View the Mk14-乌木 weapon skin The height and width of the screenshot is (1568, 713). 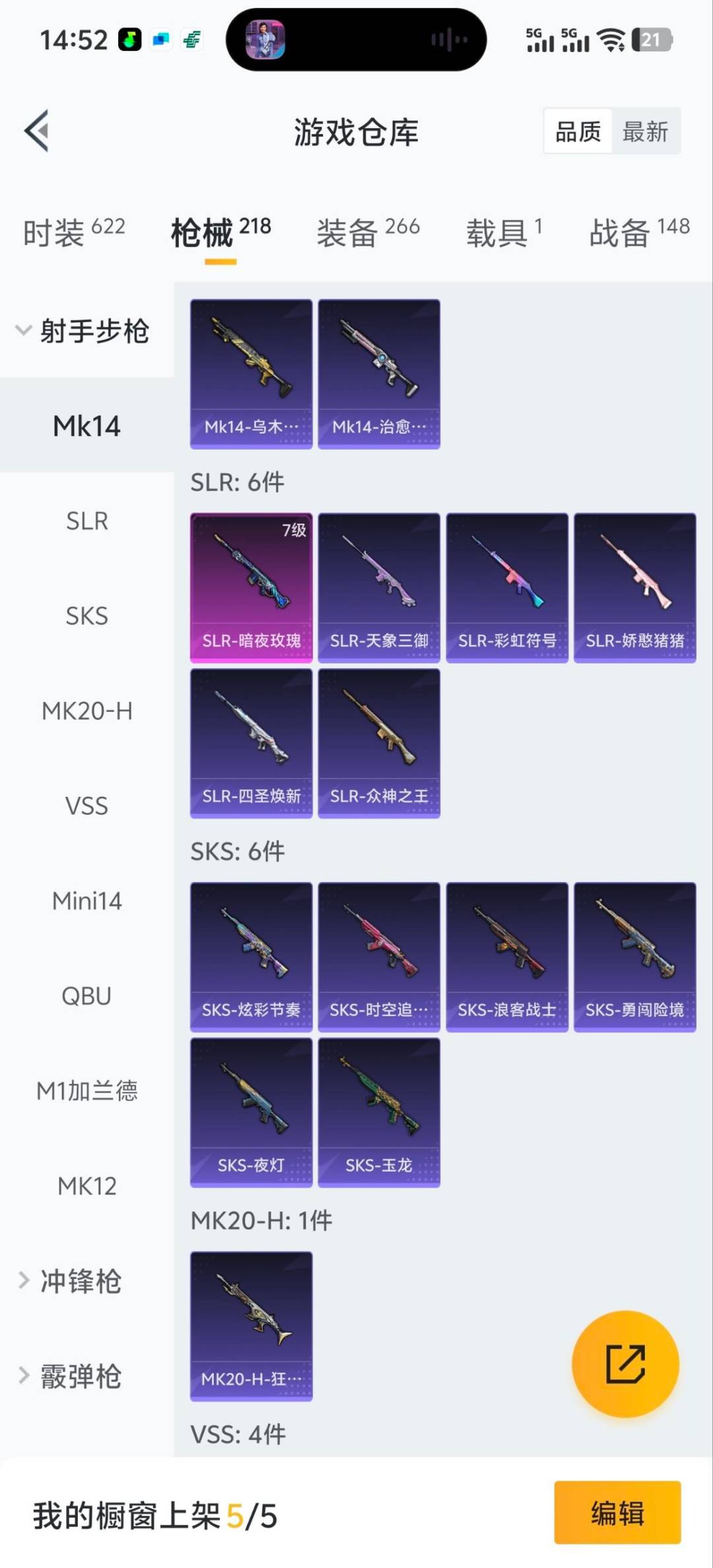(251, 374)
